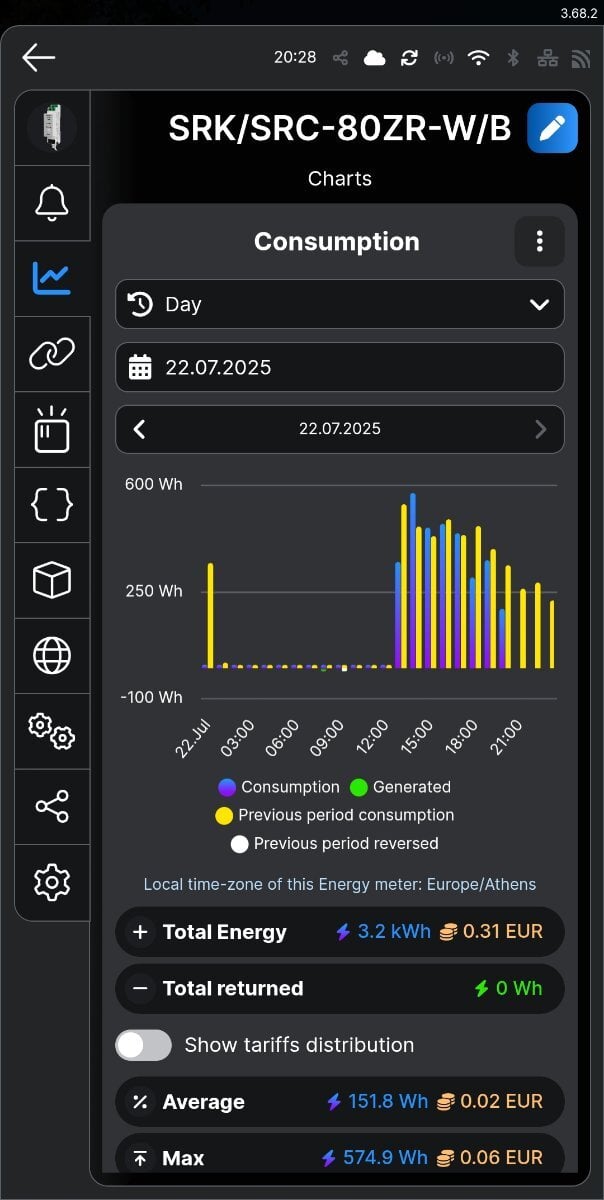Viewport: 604px width, 1200px height.
Task: Expand the Day period dropdown
Action: click(340, 304)
